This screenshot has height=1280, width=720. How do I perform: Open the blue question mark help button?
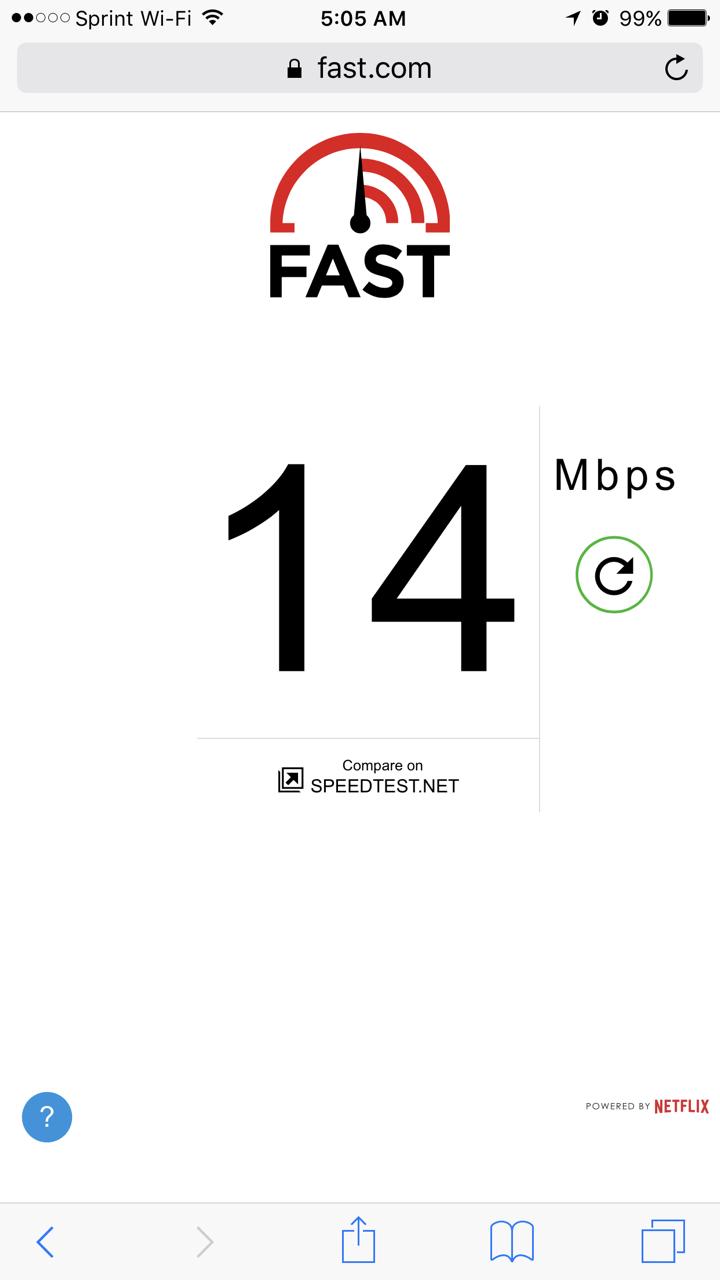[47, 1117]
